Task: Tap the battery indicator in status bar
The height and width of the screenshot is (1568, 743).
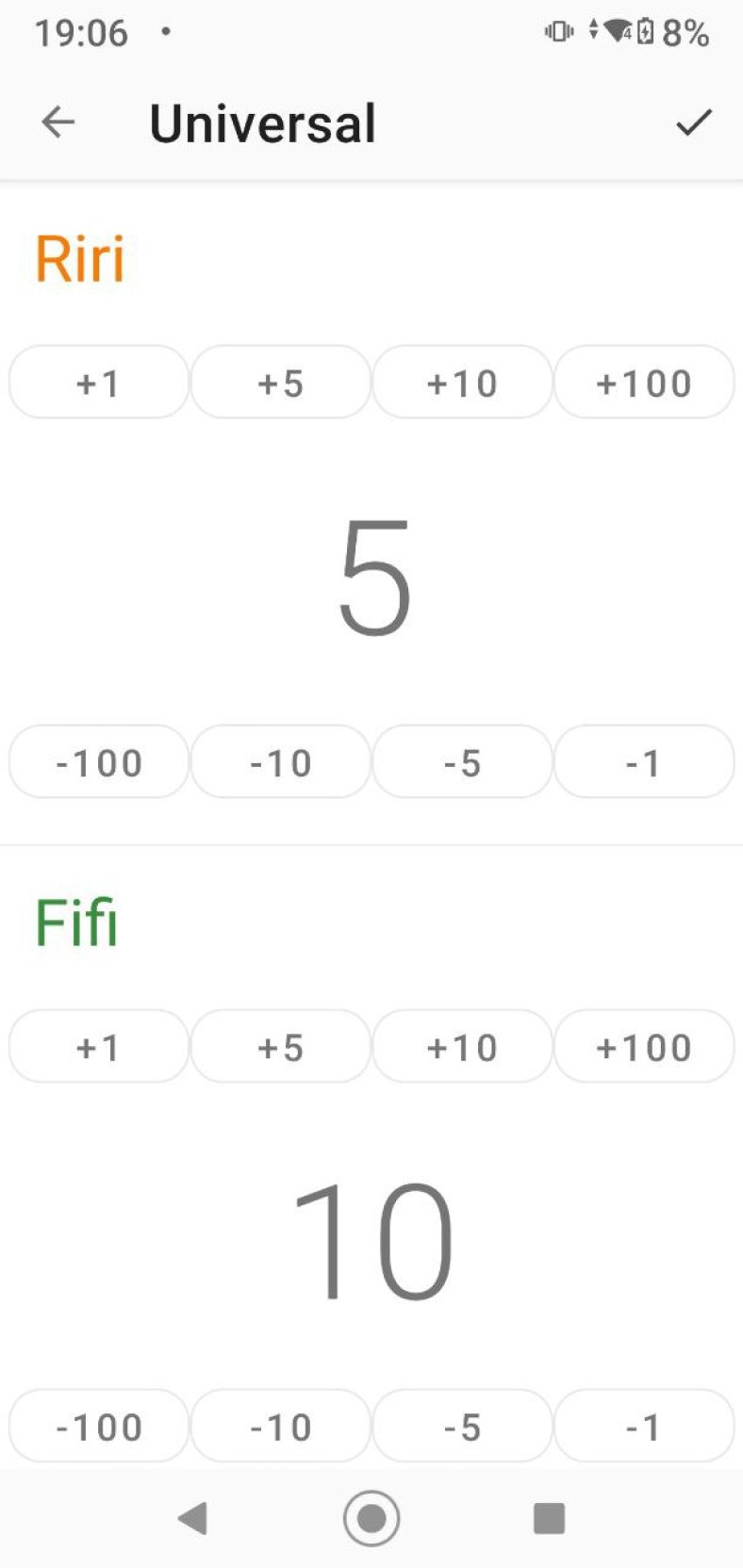Action: 646,31
